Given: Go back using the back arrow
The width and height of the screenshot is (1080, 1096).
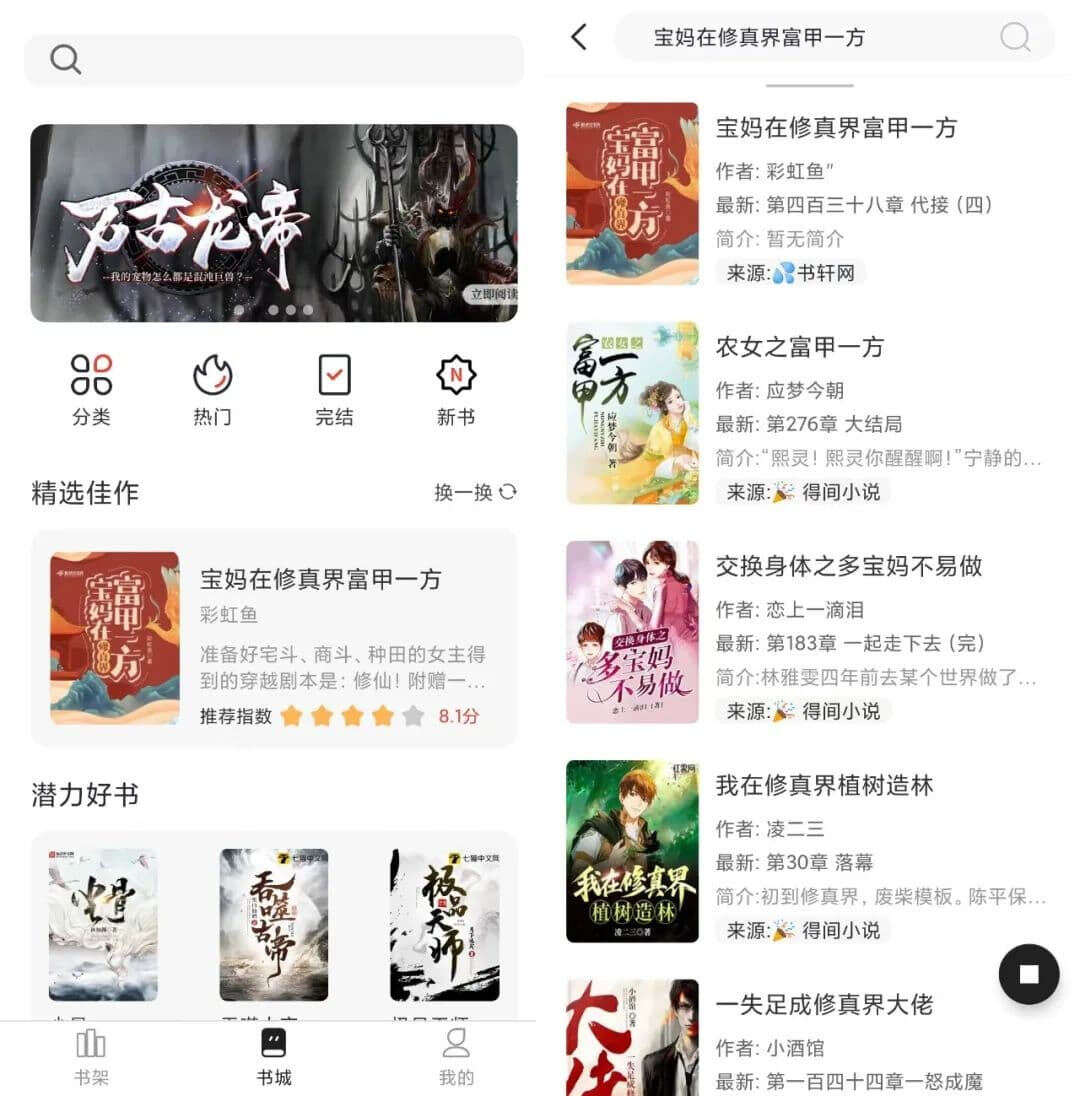Looking at the screenshot, I should pyautogui.click(x=578, y=36).
